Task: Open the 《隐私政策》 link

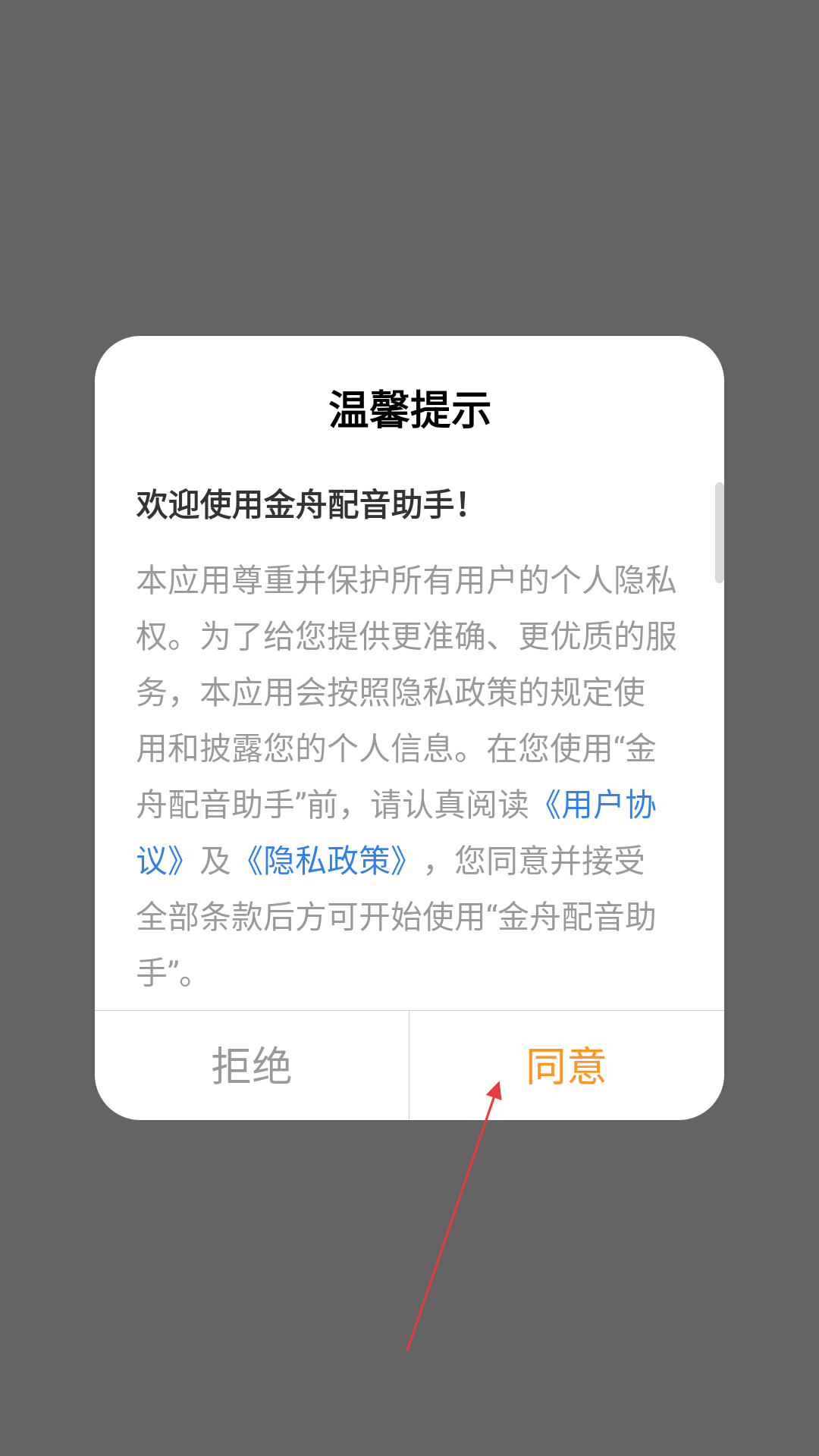Action: click(x=326, y=861)
